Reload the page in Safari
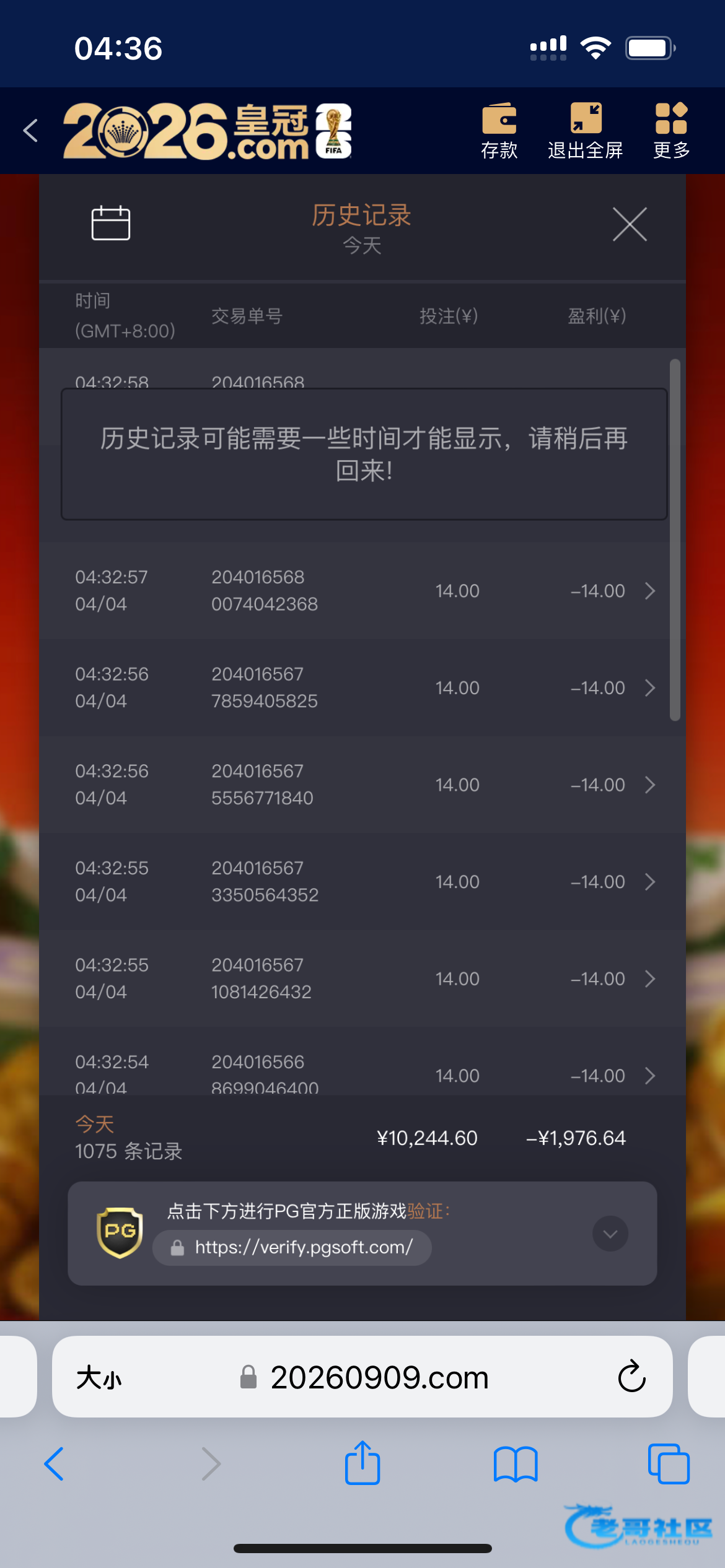 pos(631,1377)
